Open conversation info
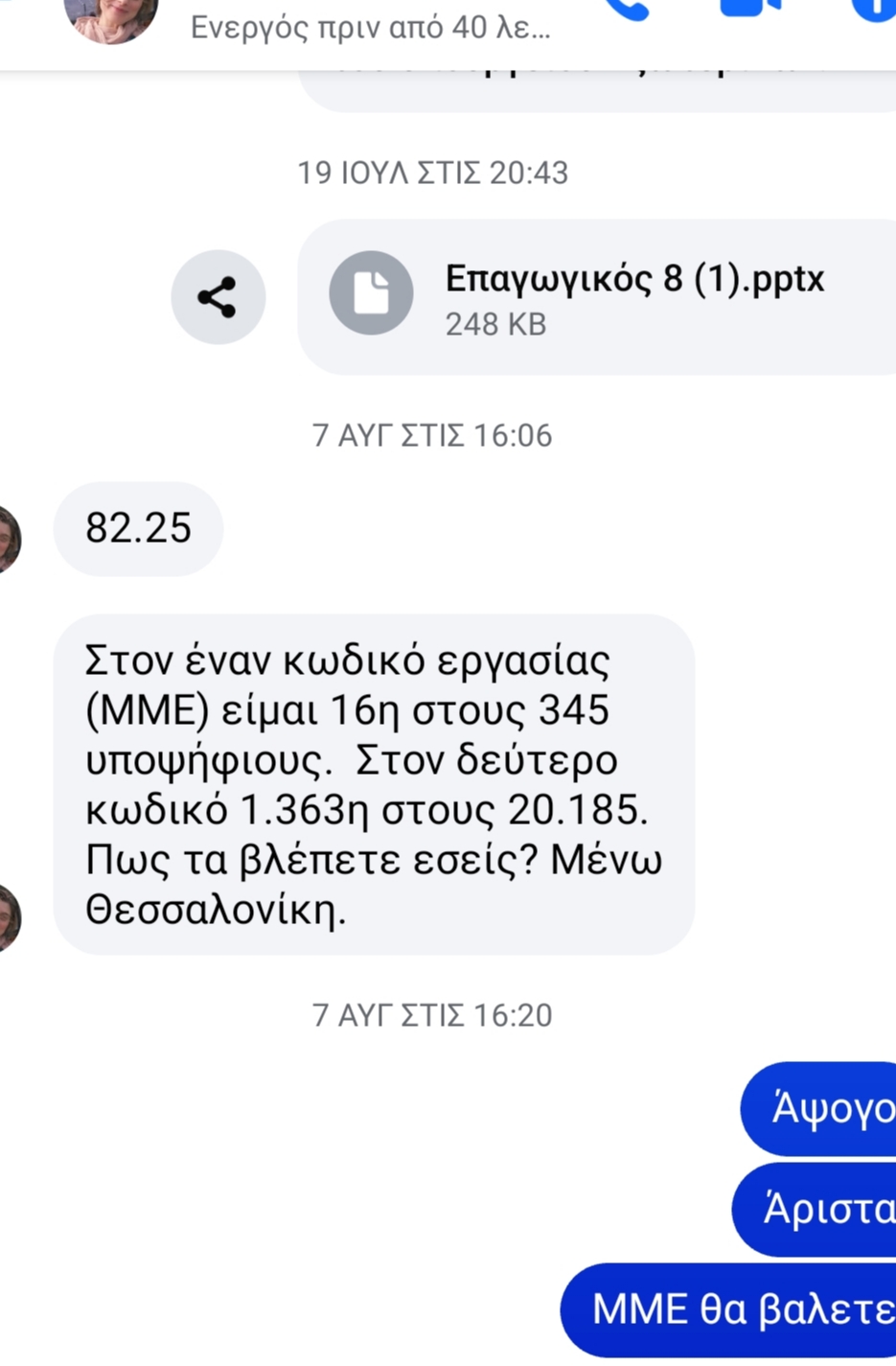The image size is (896, 1366). coord(874,8)
